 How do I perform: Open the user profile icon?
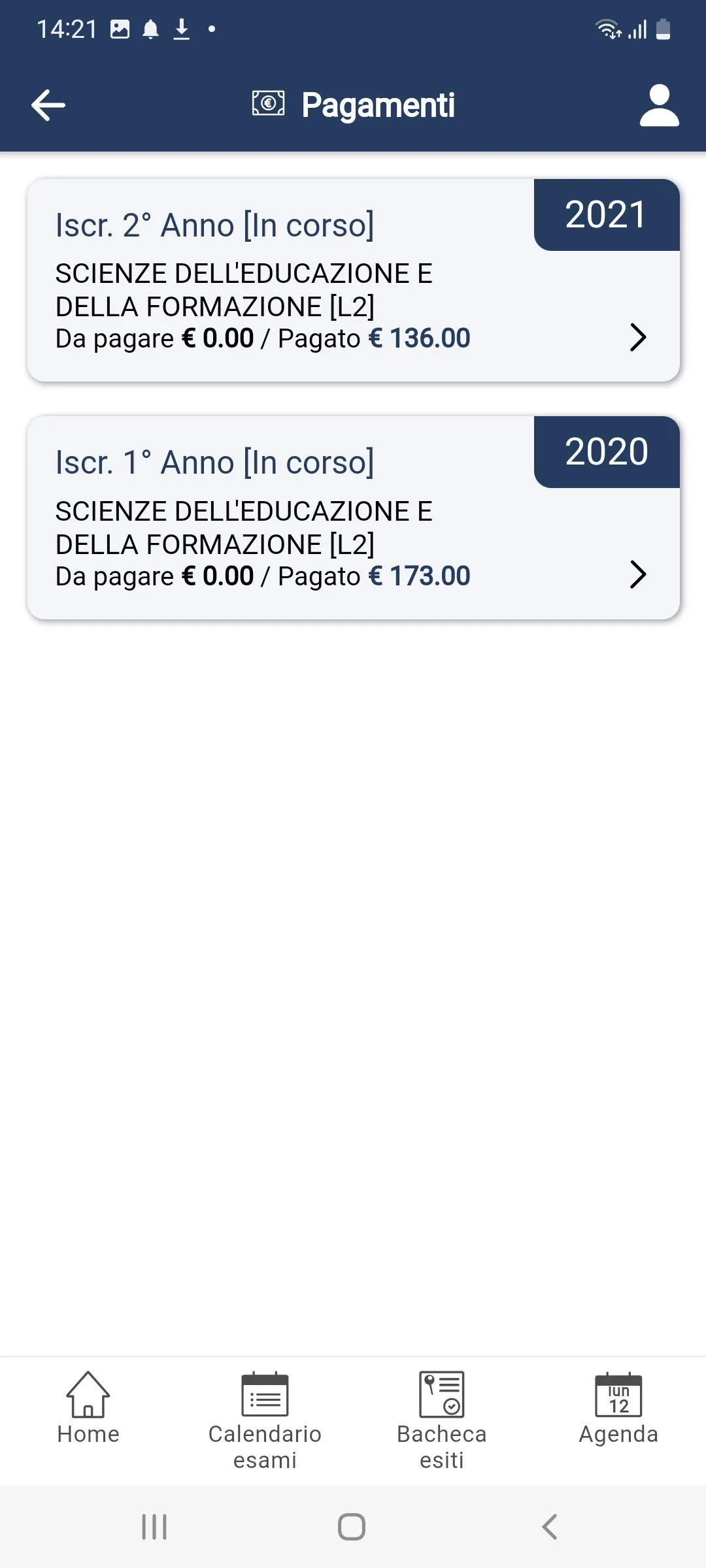click(659, 106)
